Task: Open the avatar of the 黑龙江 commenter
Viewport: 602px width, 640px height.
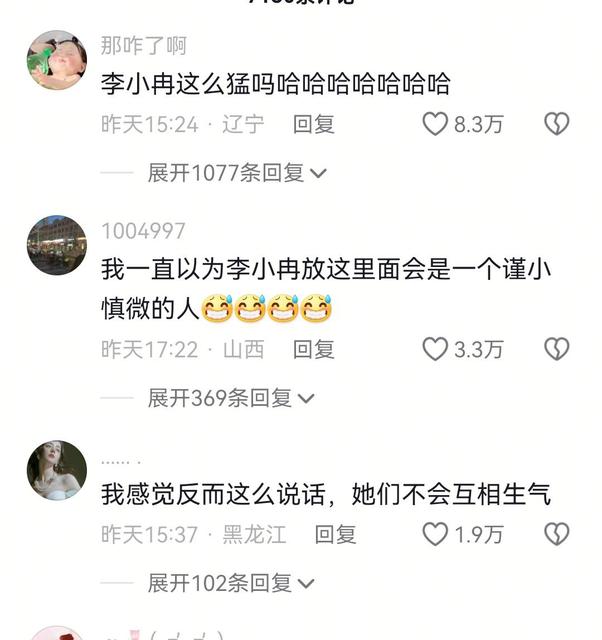Action: (56, 469)
